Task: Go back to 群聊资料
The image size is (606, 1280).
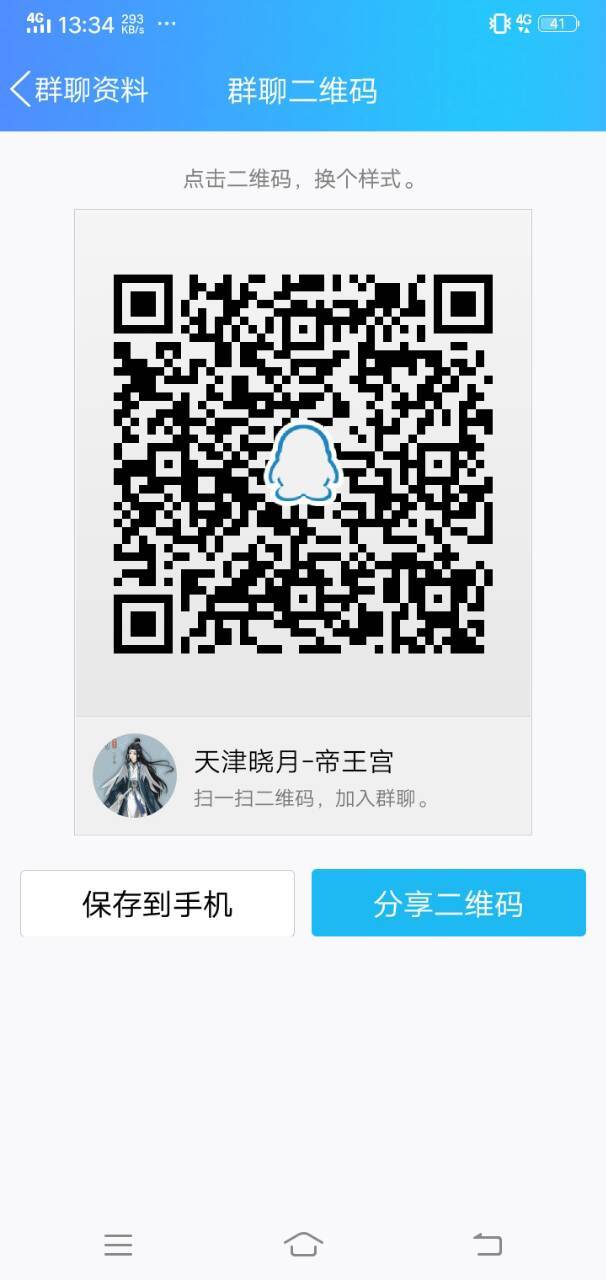Action: point(78,90)
